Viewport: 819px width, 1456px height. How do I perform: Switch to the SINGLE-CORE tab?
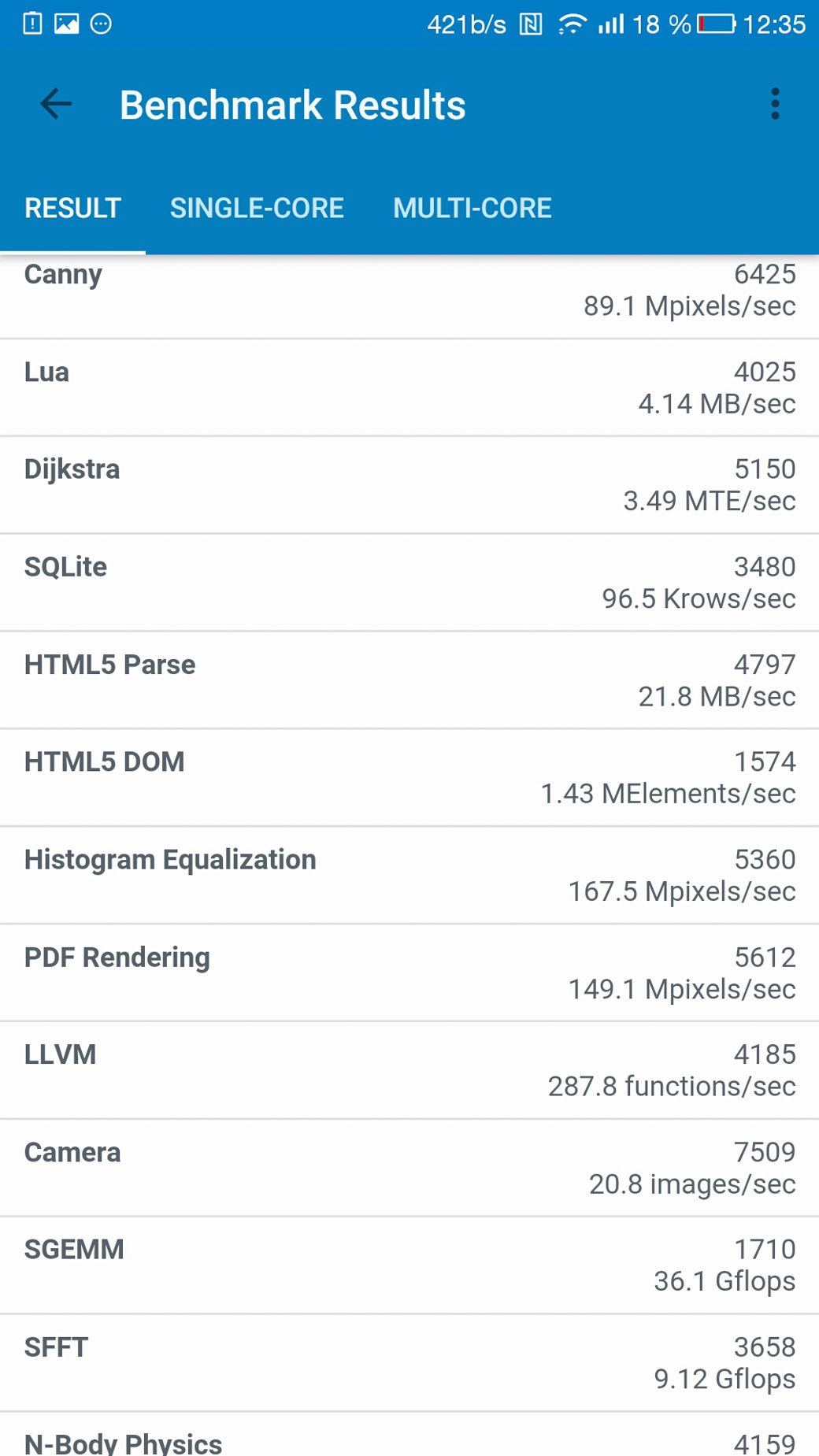[257, 208]
